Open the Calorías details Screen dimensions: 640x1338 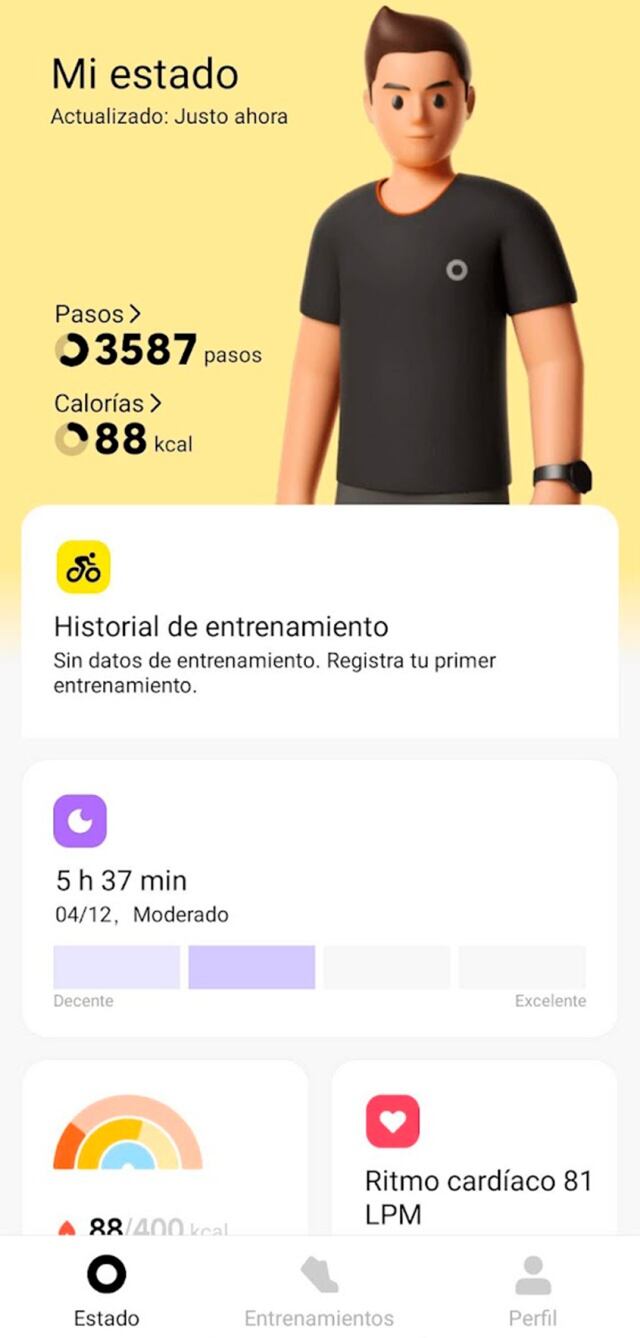tap(108, 404)
